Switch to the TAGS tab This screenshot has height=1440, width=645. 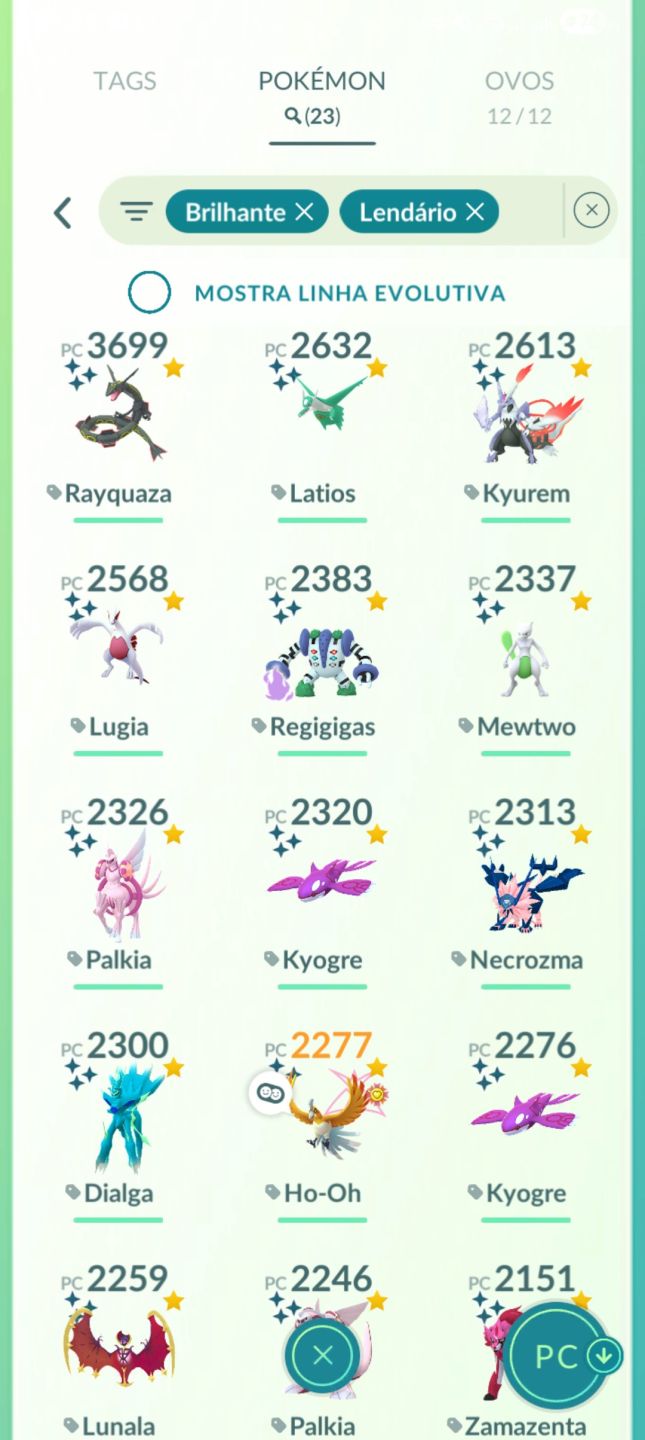tap(124, 81)
